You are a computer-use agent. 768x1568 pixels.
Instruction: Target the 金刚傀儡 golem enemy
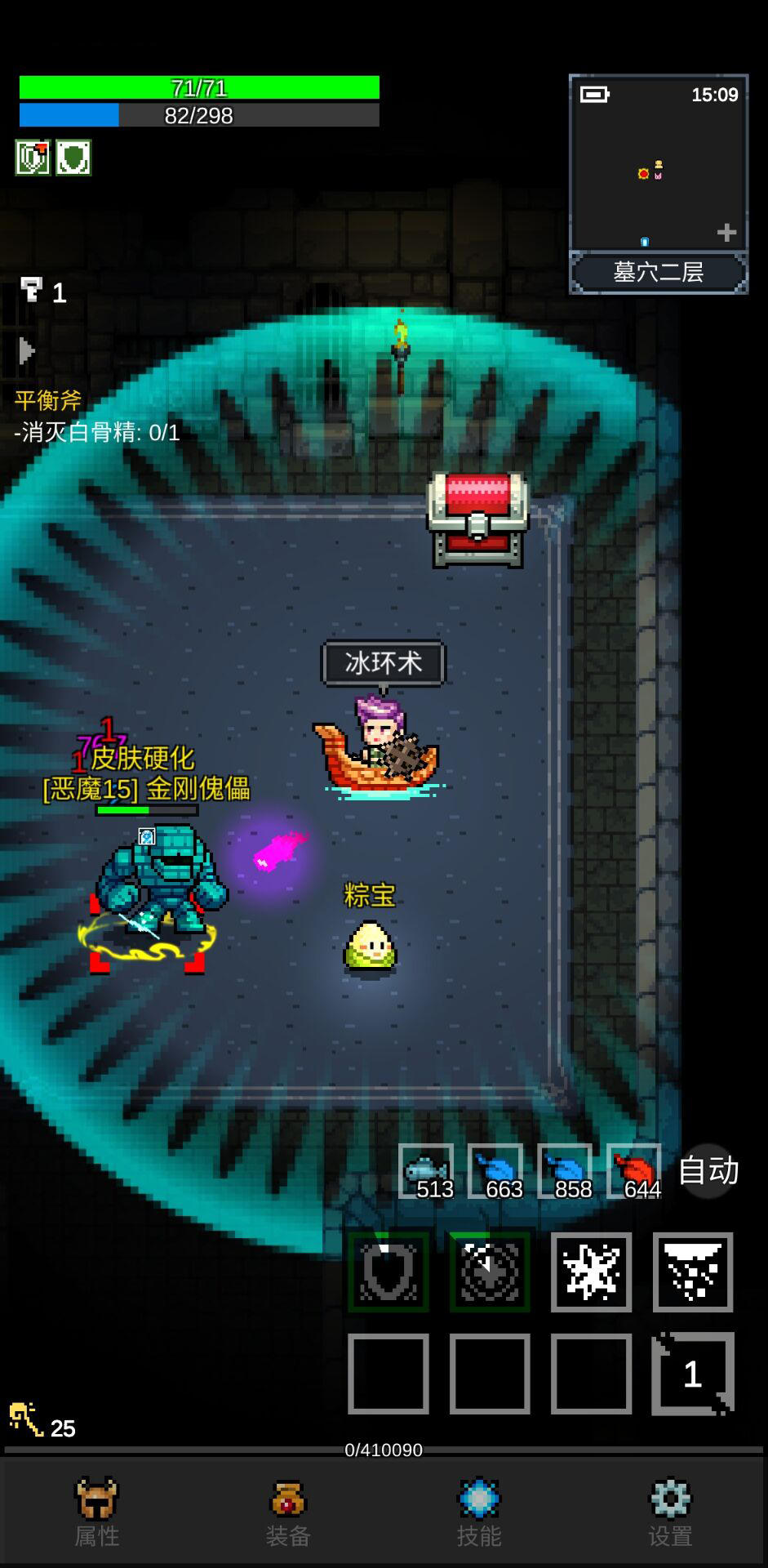click(x=159, y=882)
